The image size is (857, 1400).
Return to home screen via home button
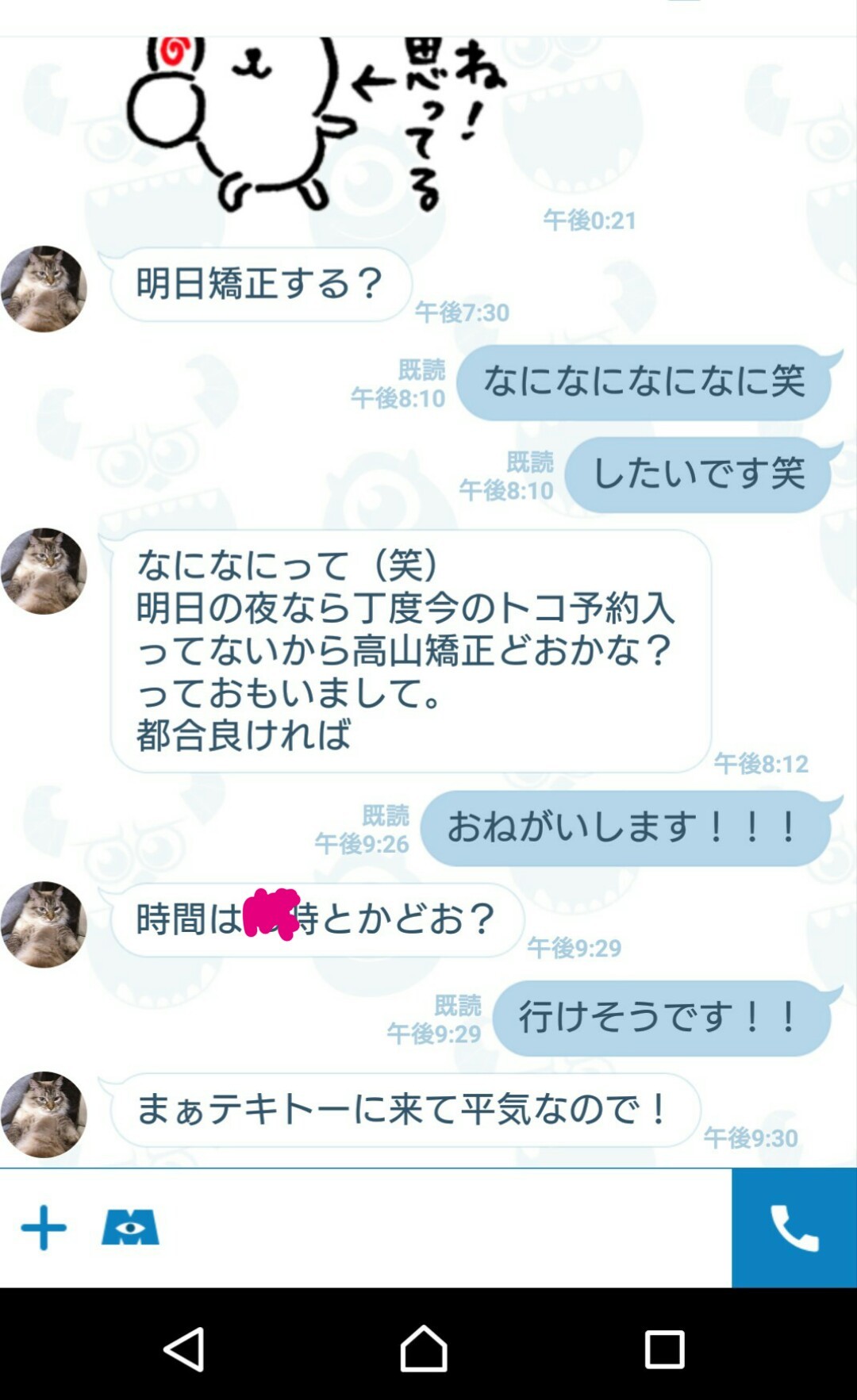click(424, 1348)
